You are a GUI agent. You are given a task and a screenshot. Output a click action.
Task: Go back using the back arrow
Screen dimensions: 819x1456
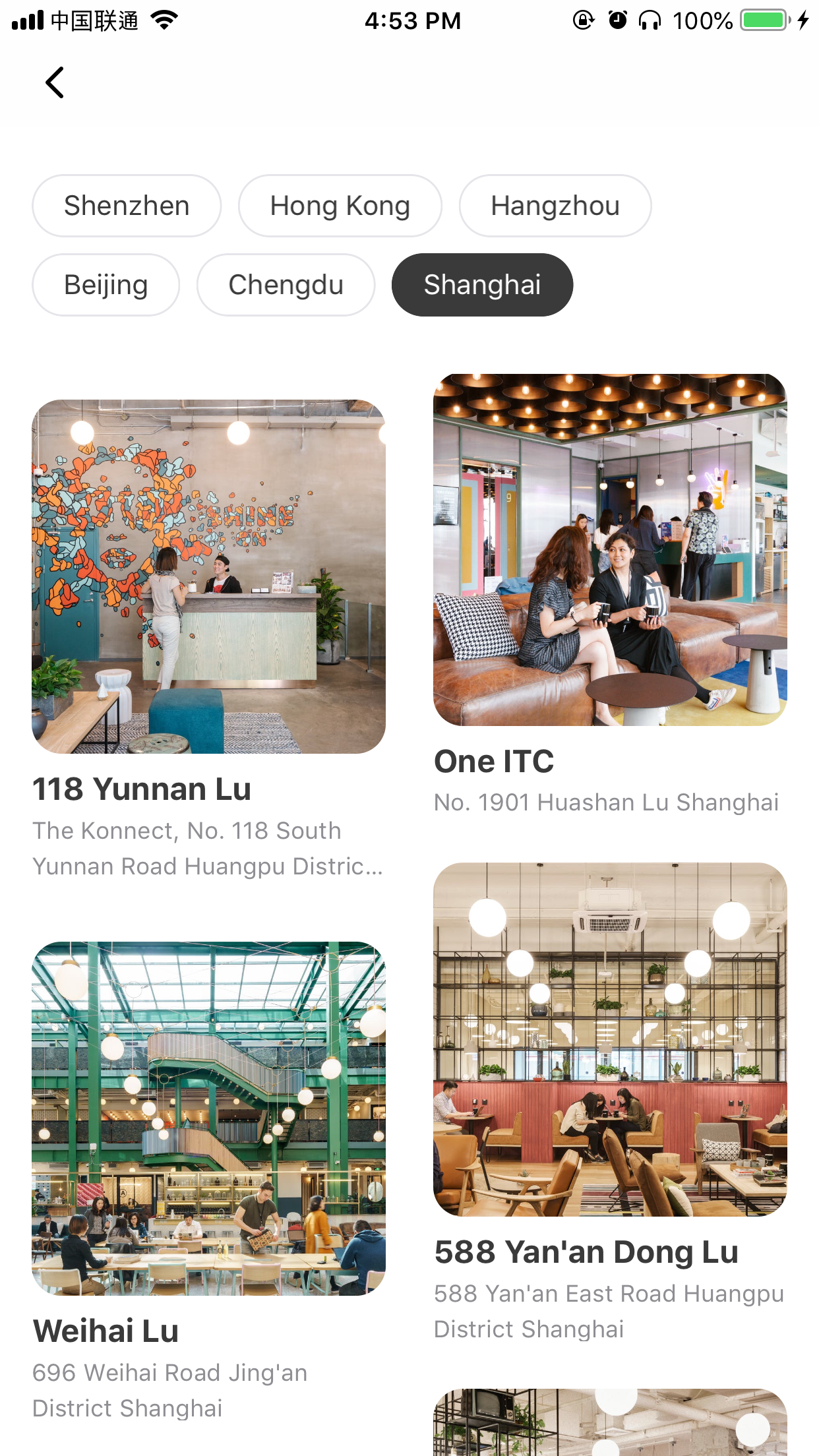tap(55, 82)
